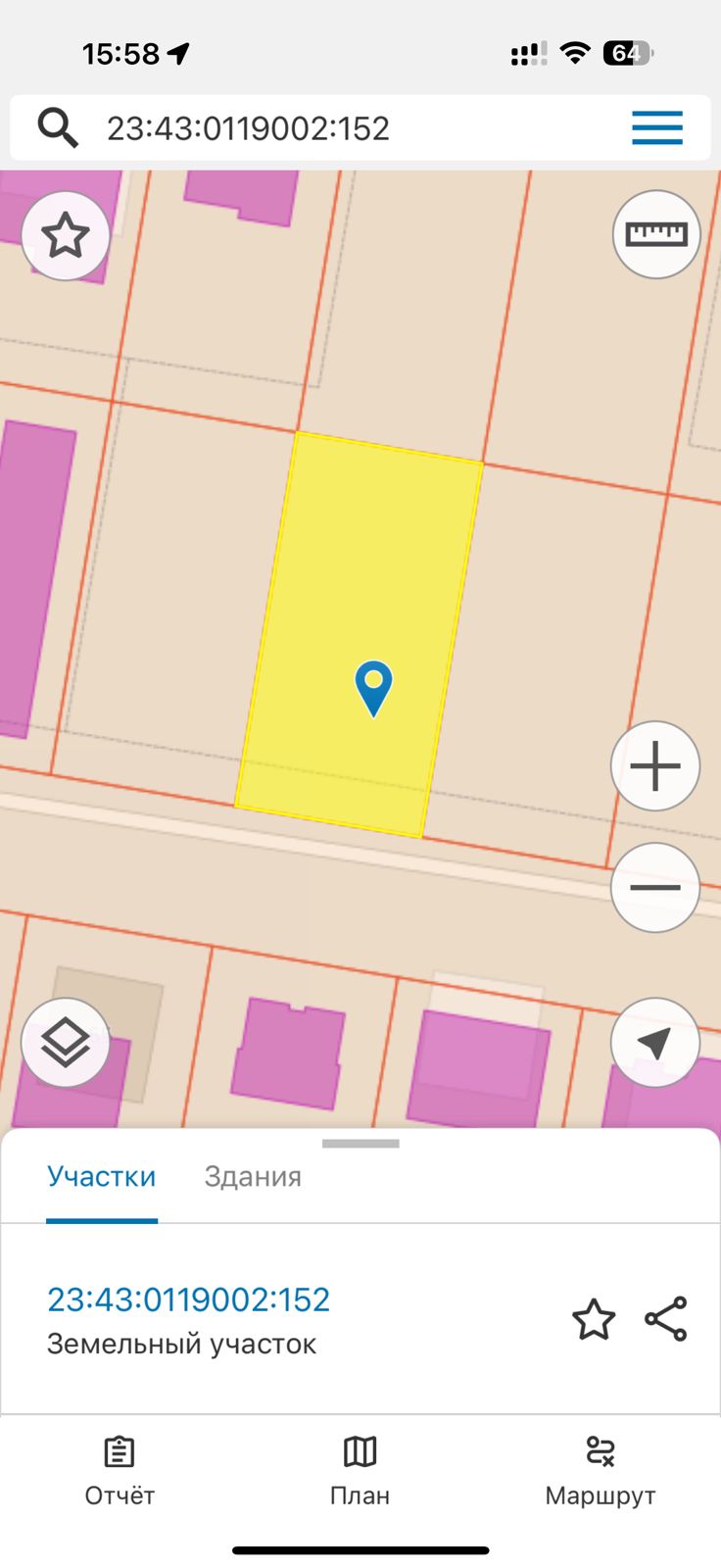The image size is (721, 1568).
Task: Activate the ruler measurement tool
Action: tap(656, 234)
